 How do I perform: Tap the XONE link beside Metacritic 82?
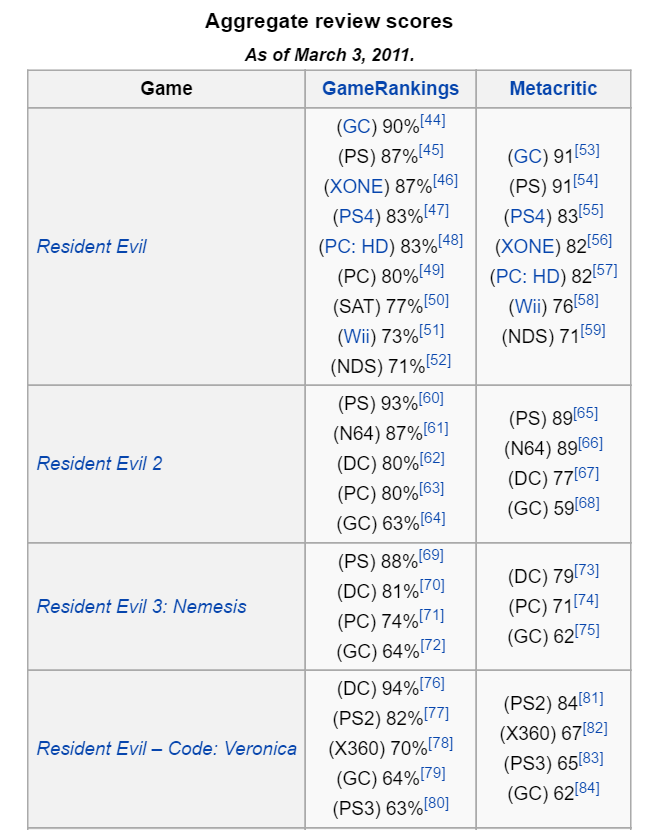click(x=526, y=247)
